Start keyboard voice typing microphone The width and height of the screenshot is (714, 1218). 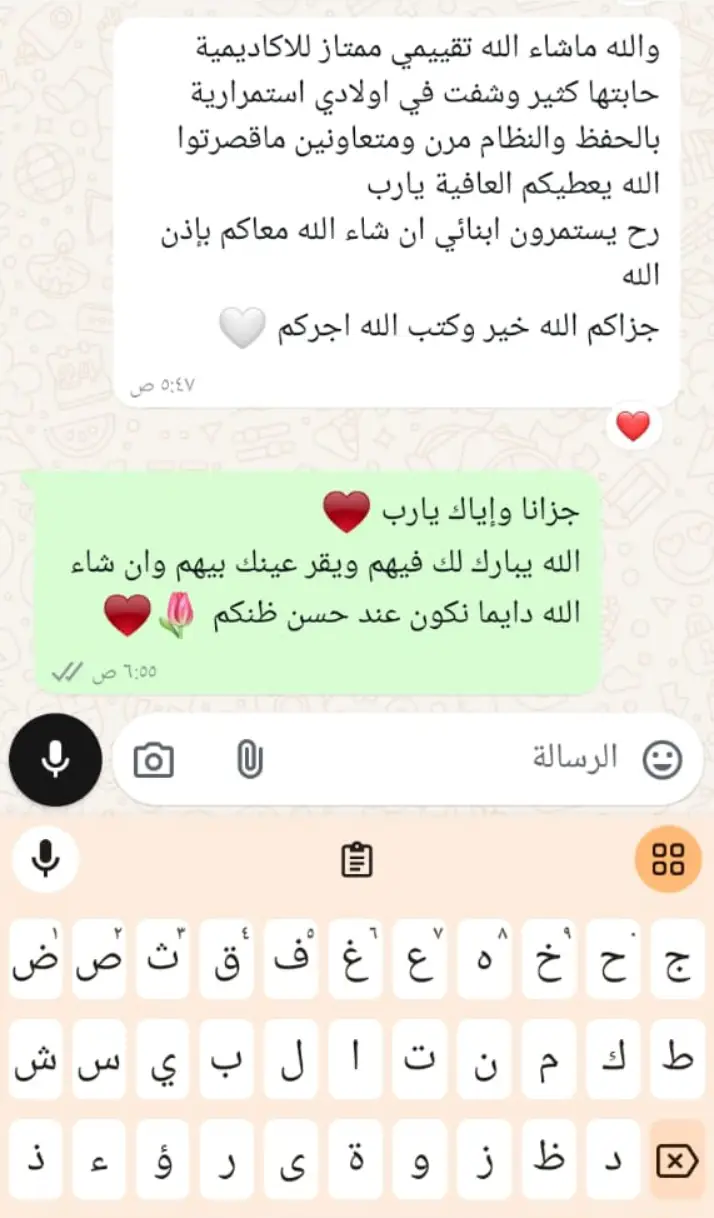[44, 859]
